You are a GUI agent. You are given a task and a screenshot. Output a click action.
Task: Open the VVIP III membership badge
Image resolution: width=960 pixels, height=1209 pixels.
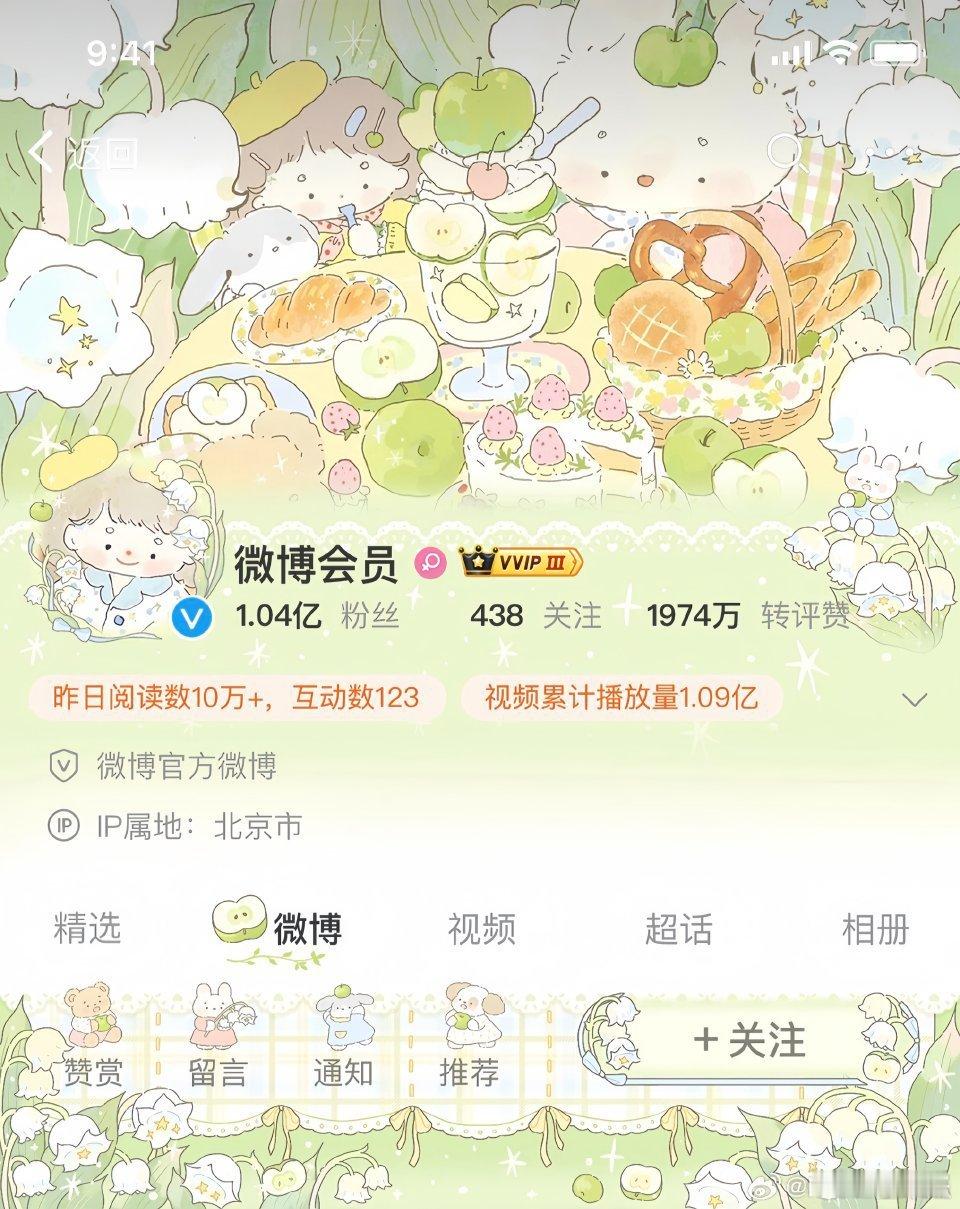[x=519, y=563]
